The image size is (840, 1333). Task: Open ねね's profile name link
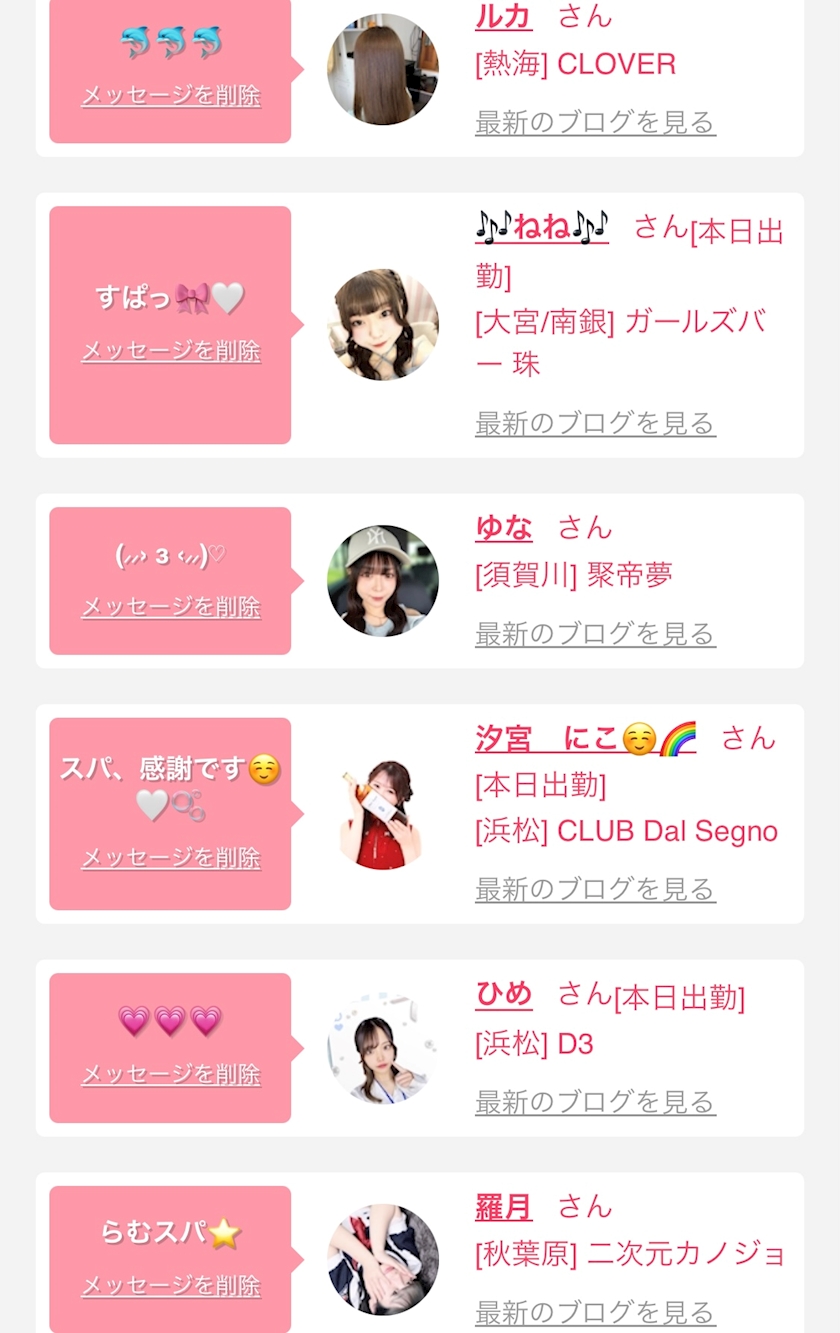(x=542, y=227)
